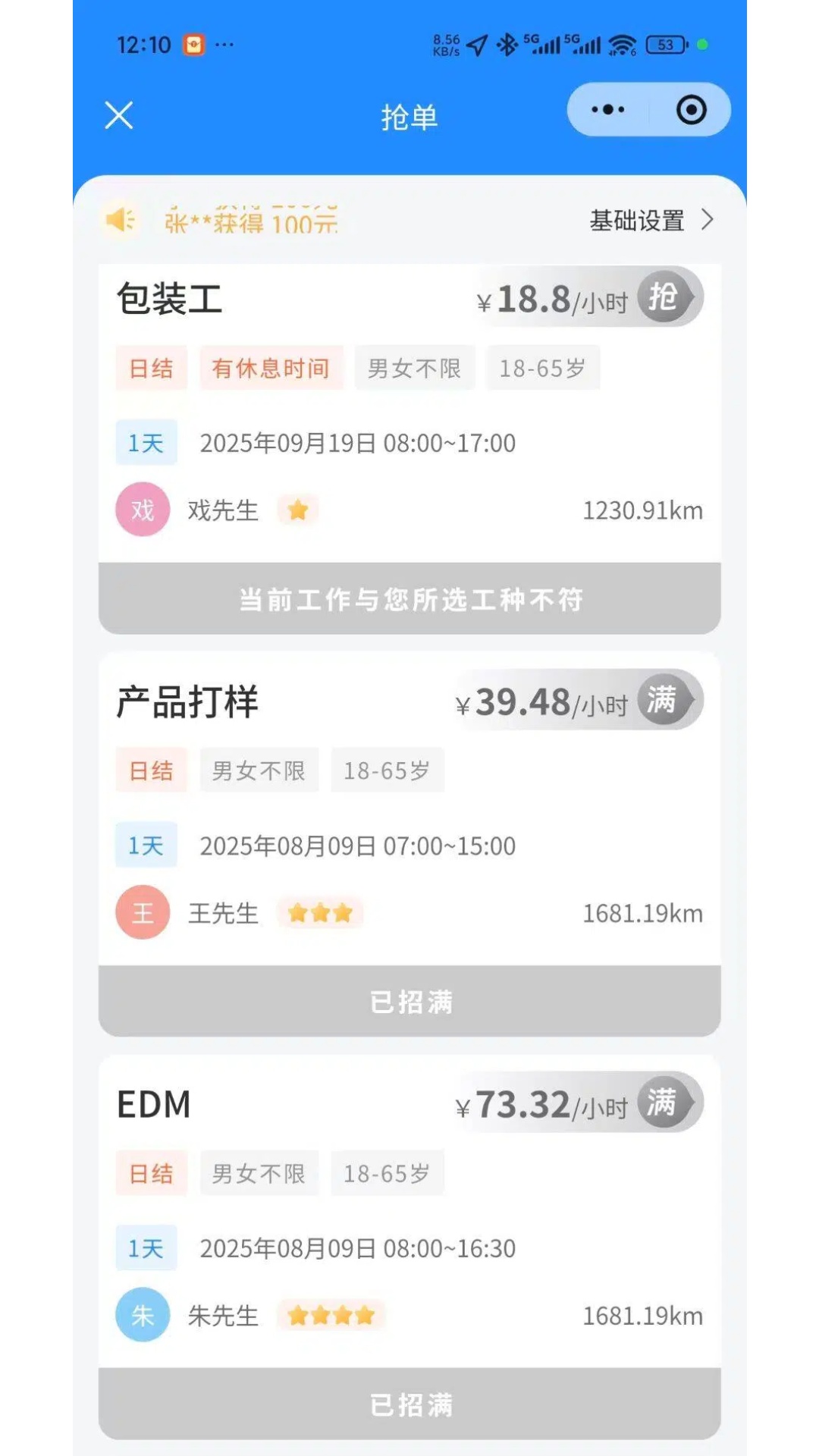
Task: Tap the 满 badge on 产品打样
Action: tap(663, 700)
